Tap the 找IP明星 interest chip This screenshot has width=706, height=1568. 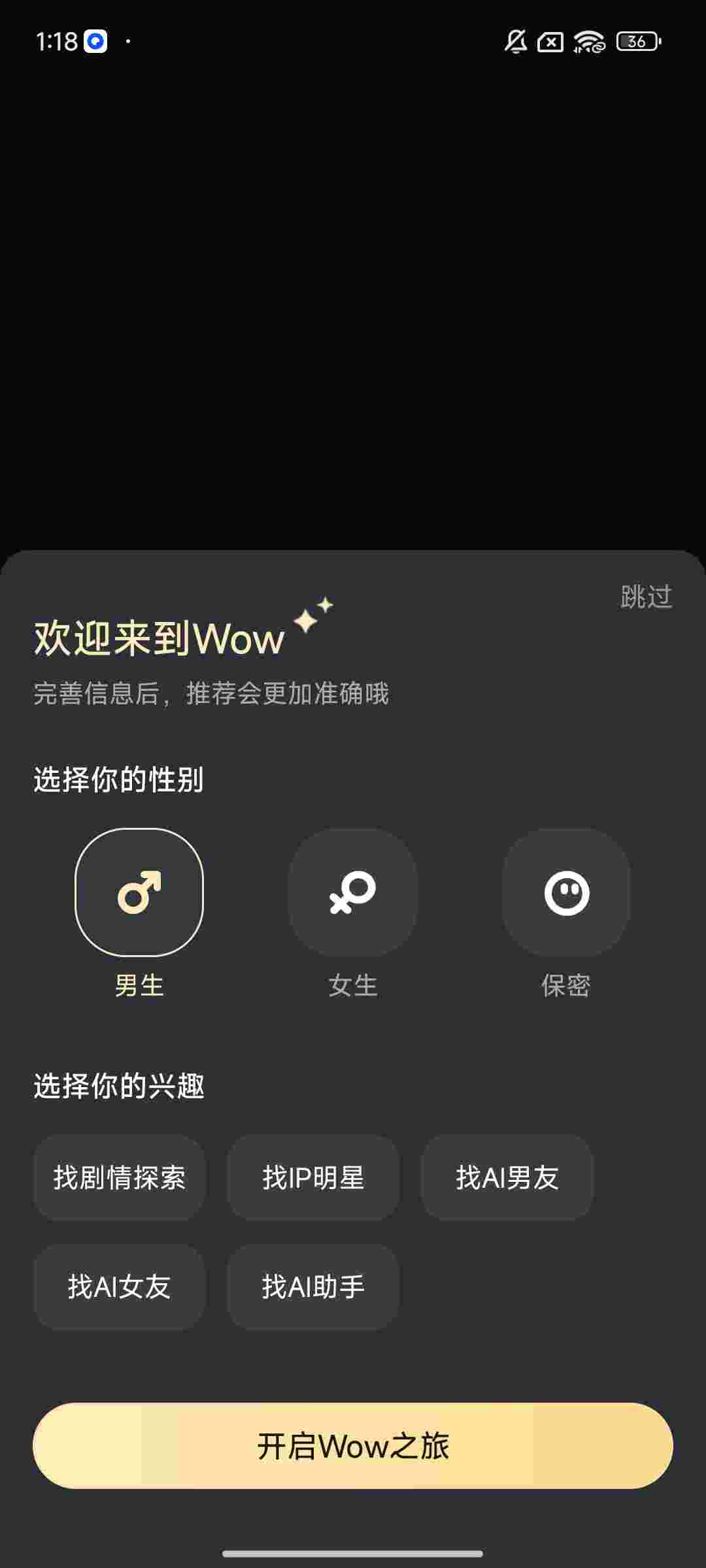click(x=313, y=1177)
